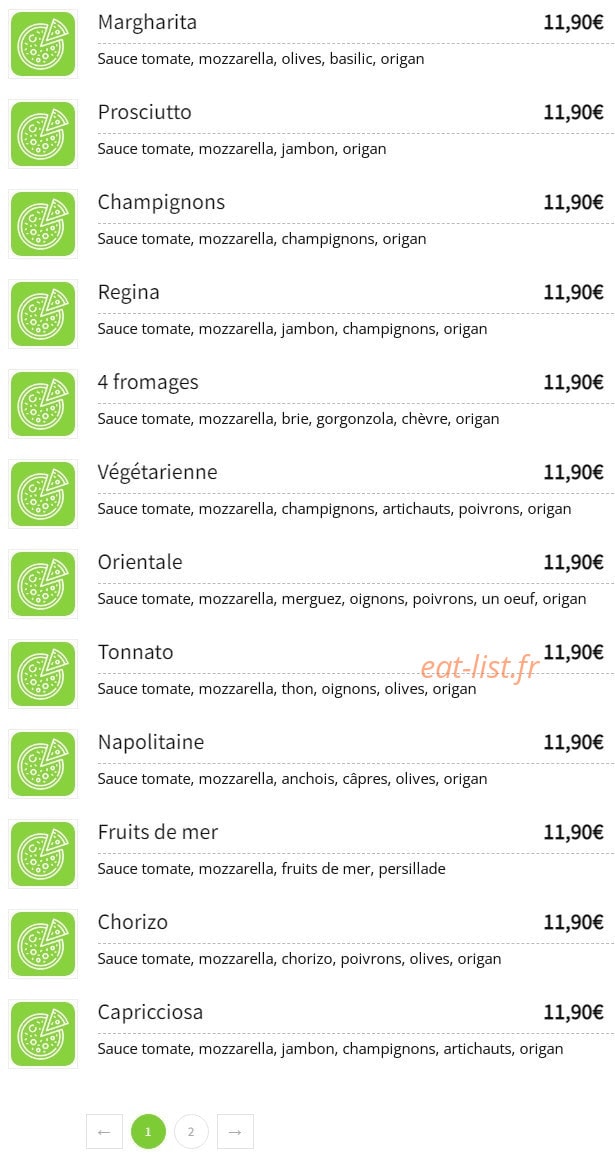Go to page 2 of the menu
The image size is (615, 1155).
tap(191, 1131)
